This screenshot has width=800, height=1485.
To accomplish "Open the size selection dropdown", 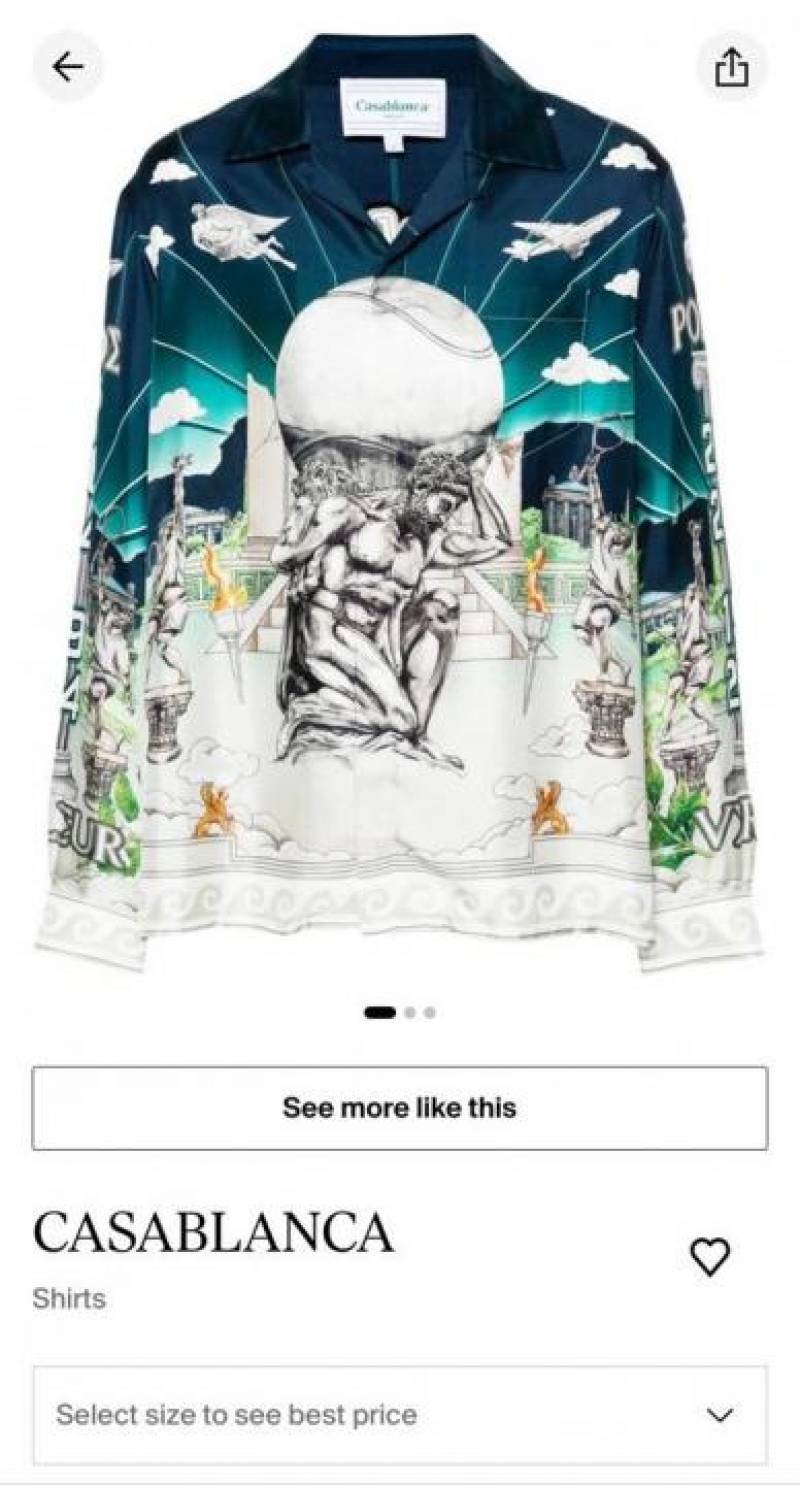I will click(x=400, y=1414).
